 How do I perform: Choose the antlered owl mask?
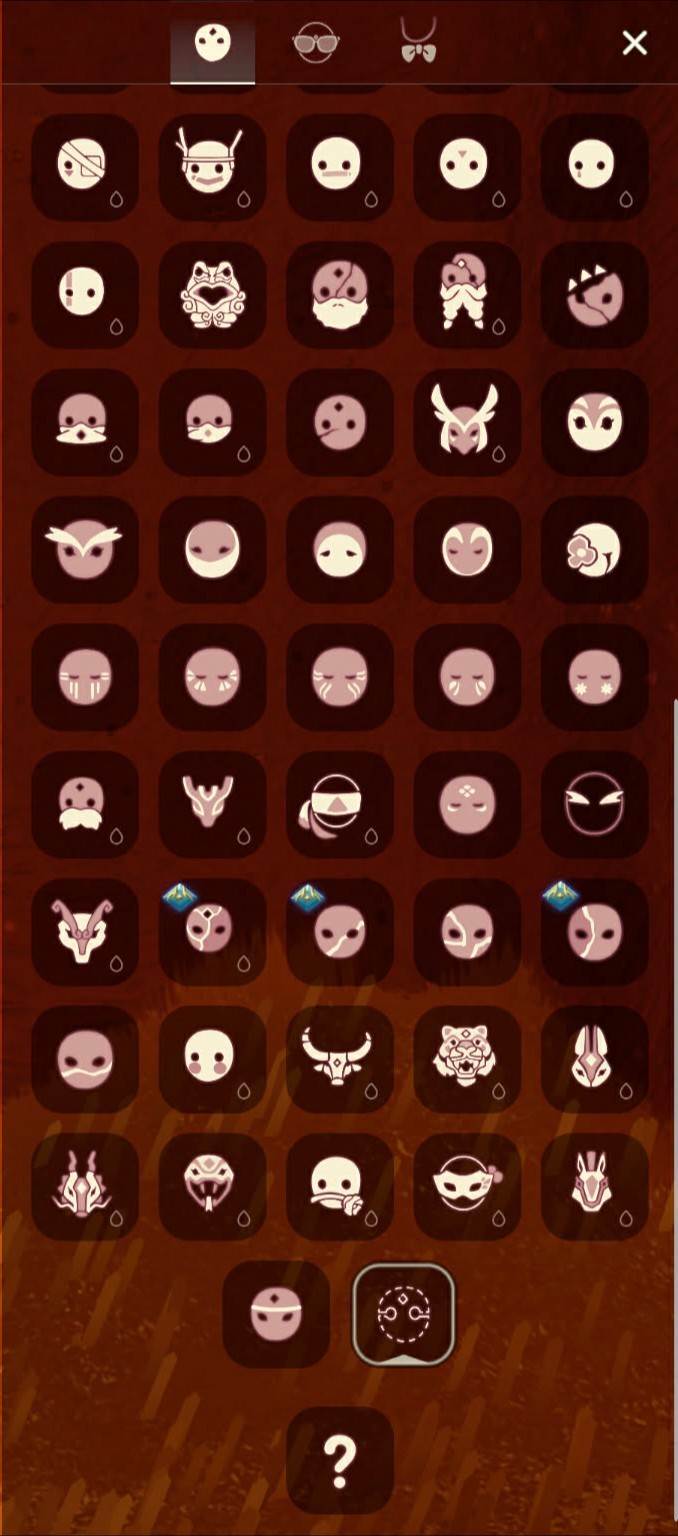467,422
